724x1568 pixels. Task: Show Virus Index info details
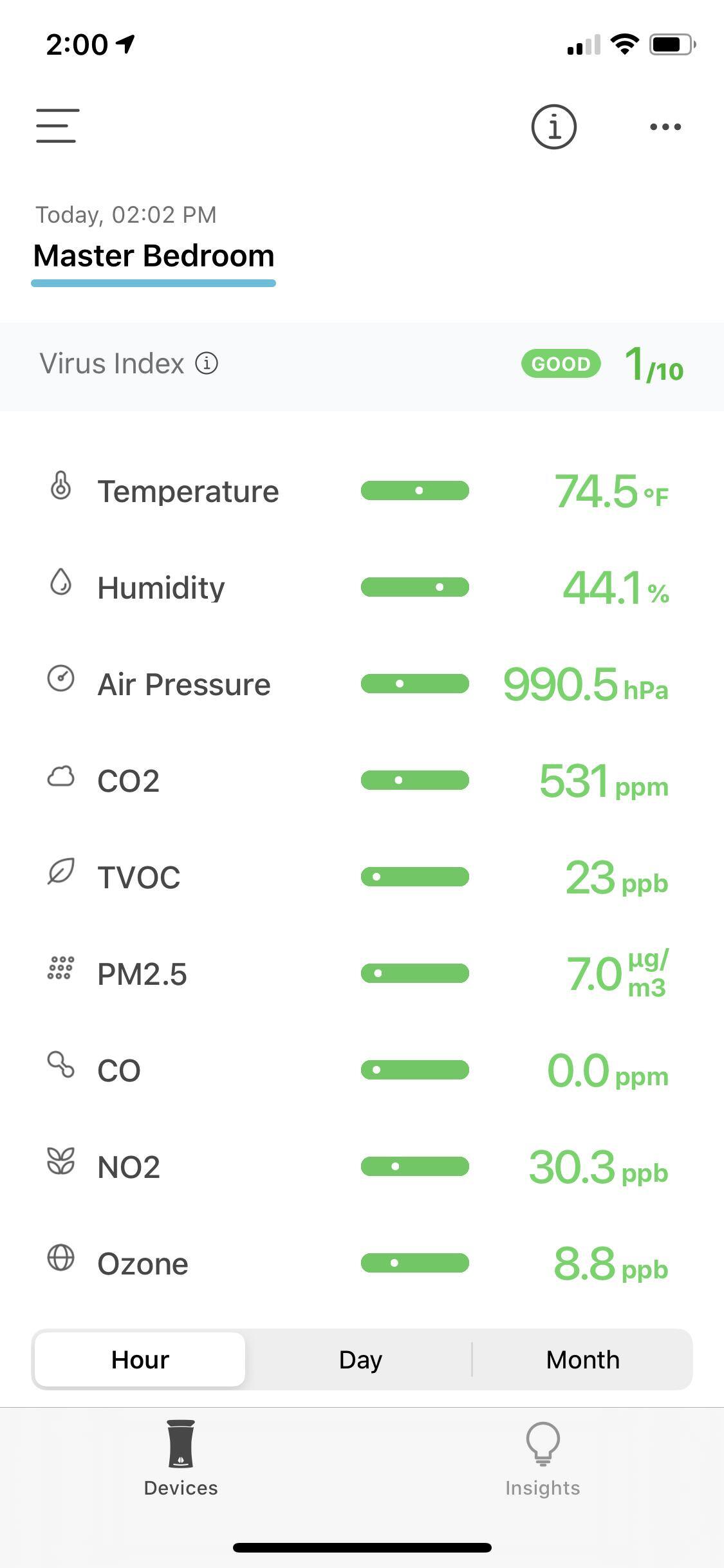tap(207, 364)
